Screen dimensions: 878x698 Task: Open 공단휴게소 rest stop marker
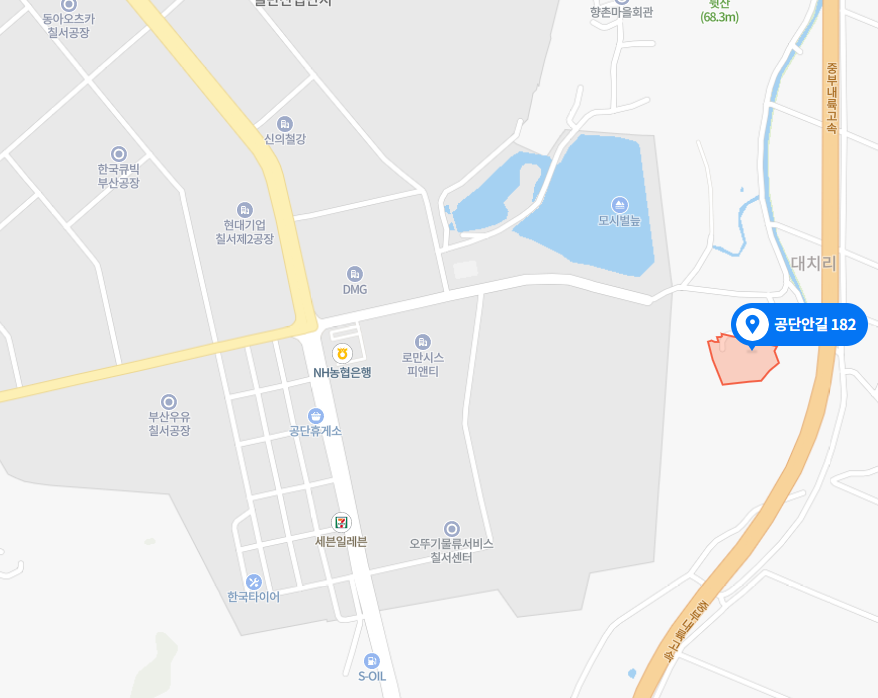pos(316,415)
